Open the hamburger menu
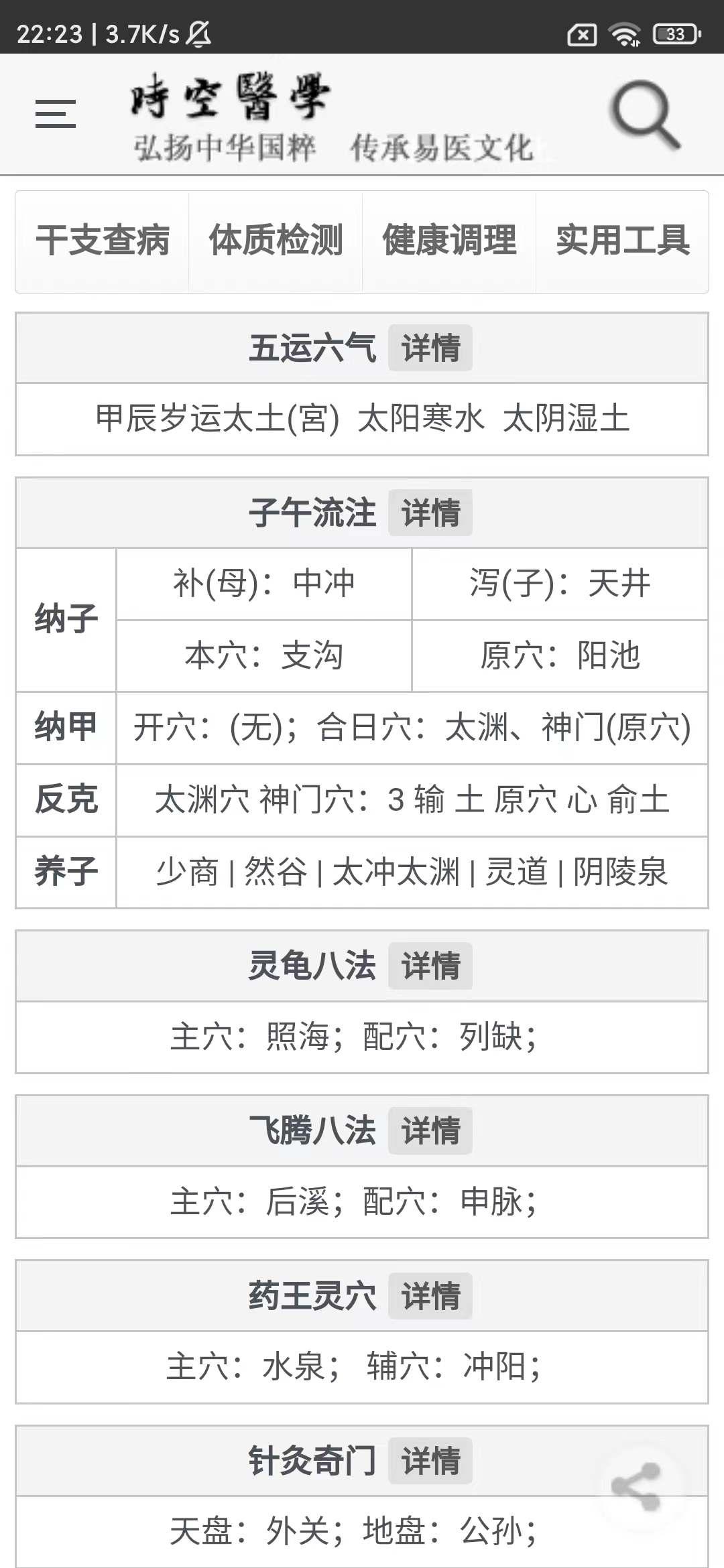Viewport: 724px width, 1568px height. pos(56,114)
